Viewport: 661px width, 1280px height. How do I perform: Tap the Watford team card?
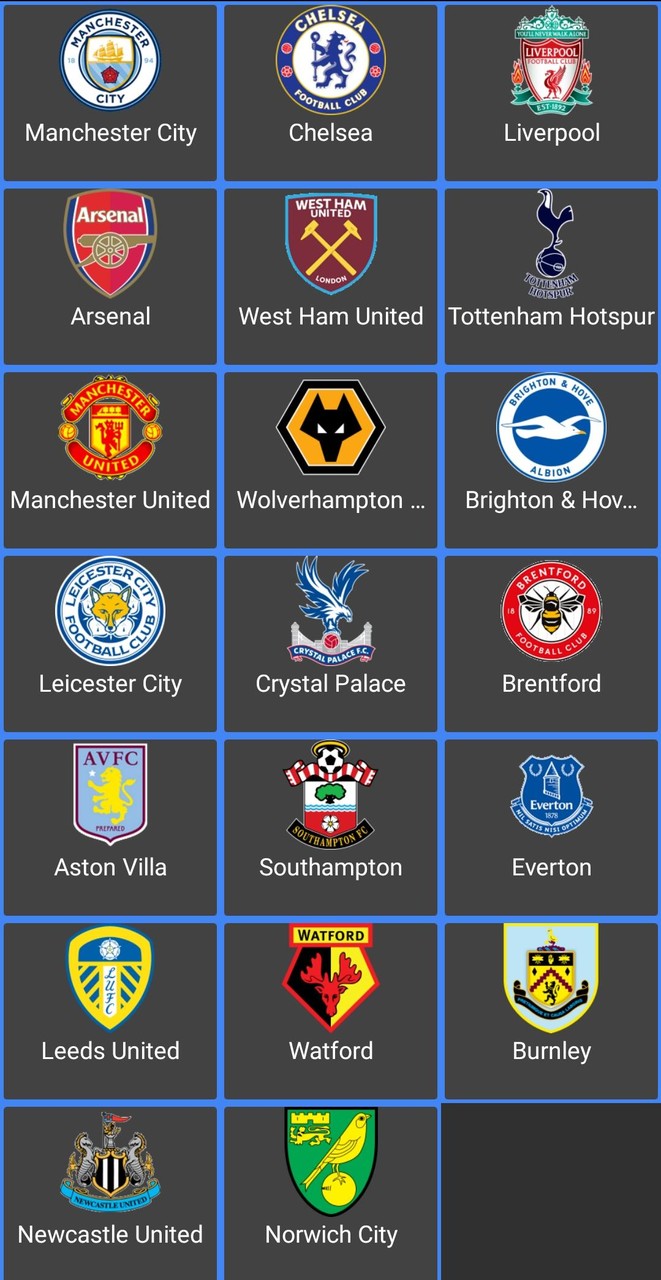pyautogui.click(x=330, y=1010)
